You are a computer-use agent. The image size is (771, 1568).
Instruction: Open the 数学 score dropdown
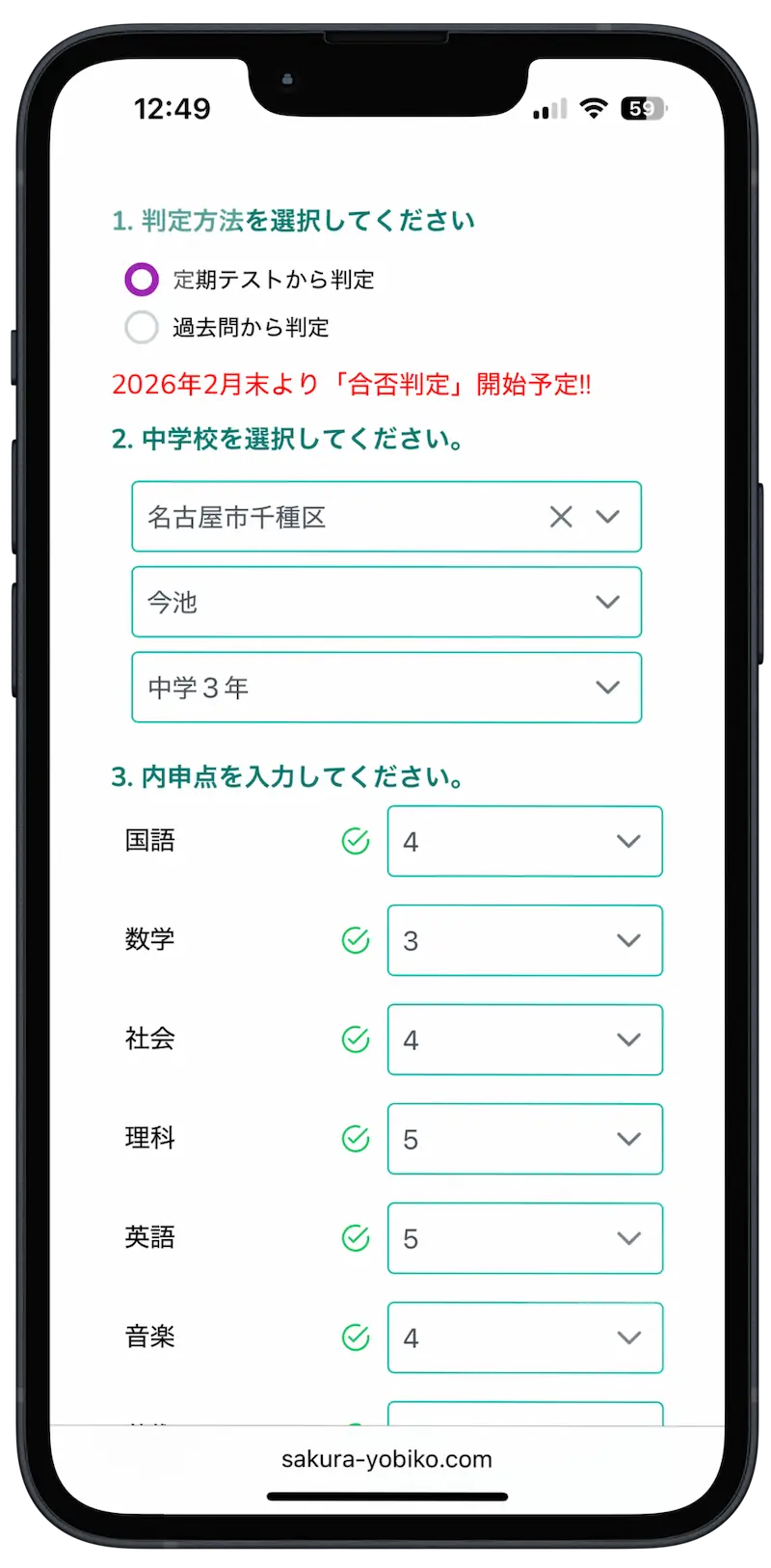(x=525, y=940)
